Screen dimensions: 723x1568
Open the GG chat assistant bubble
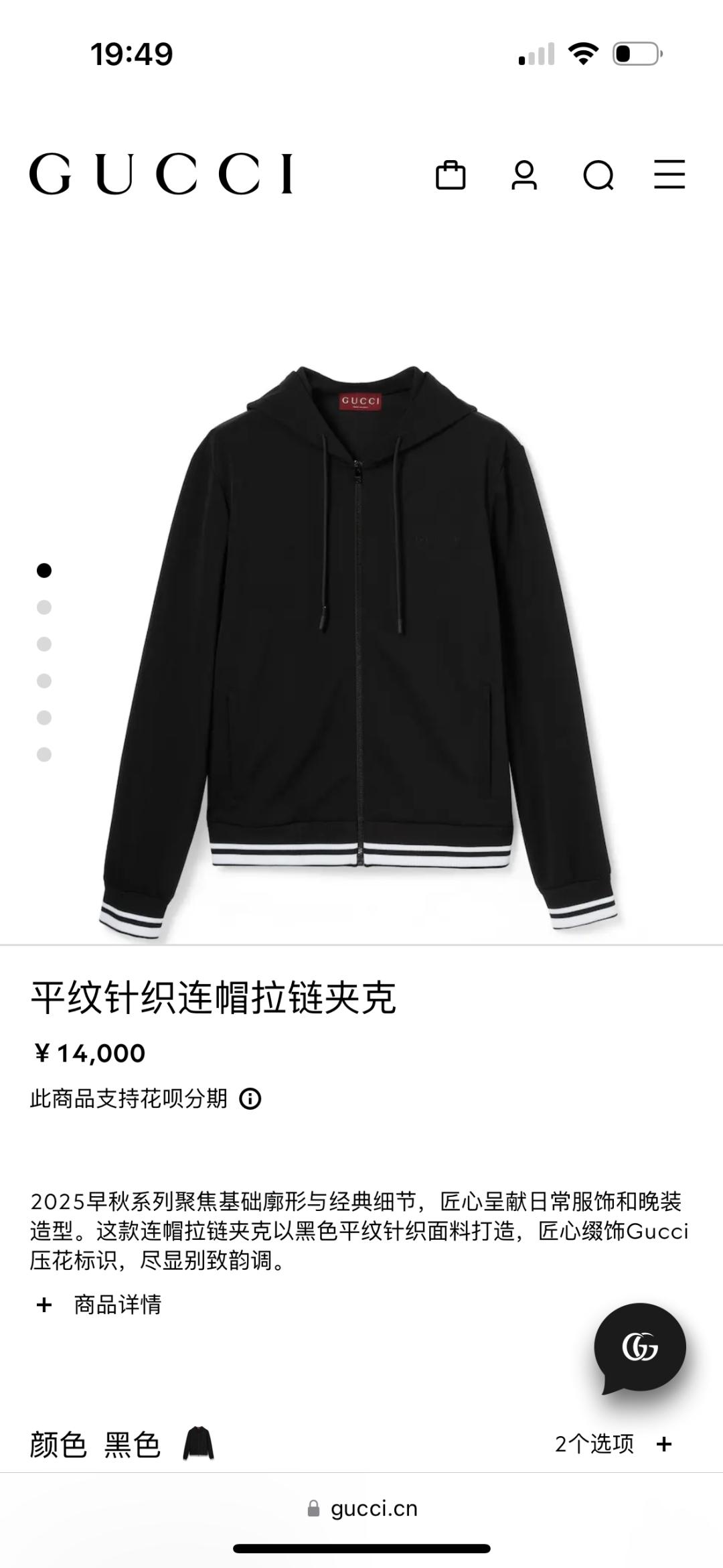click(x=640, y=1347)
